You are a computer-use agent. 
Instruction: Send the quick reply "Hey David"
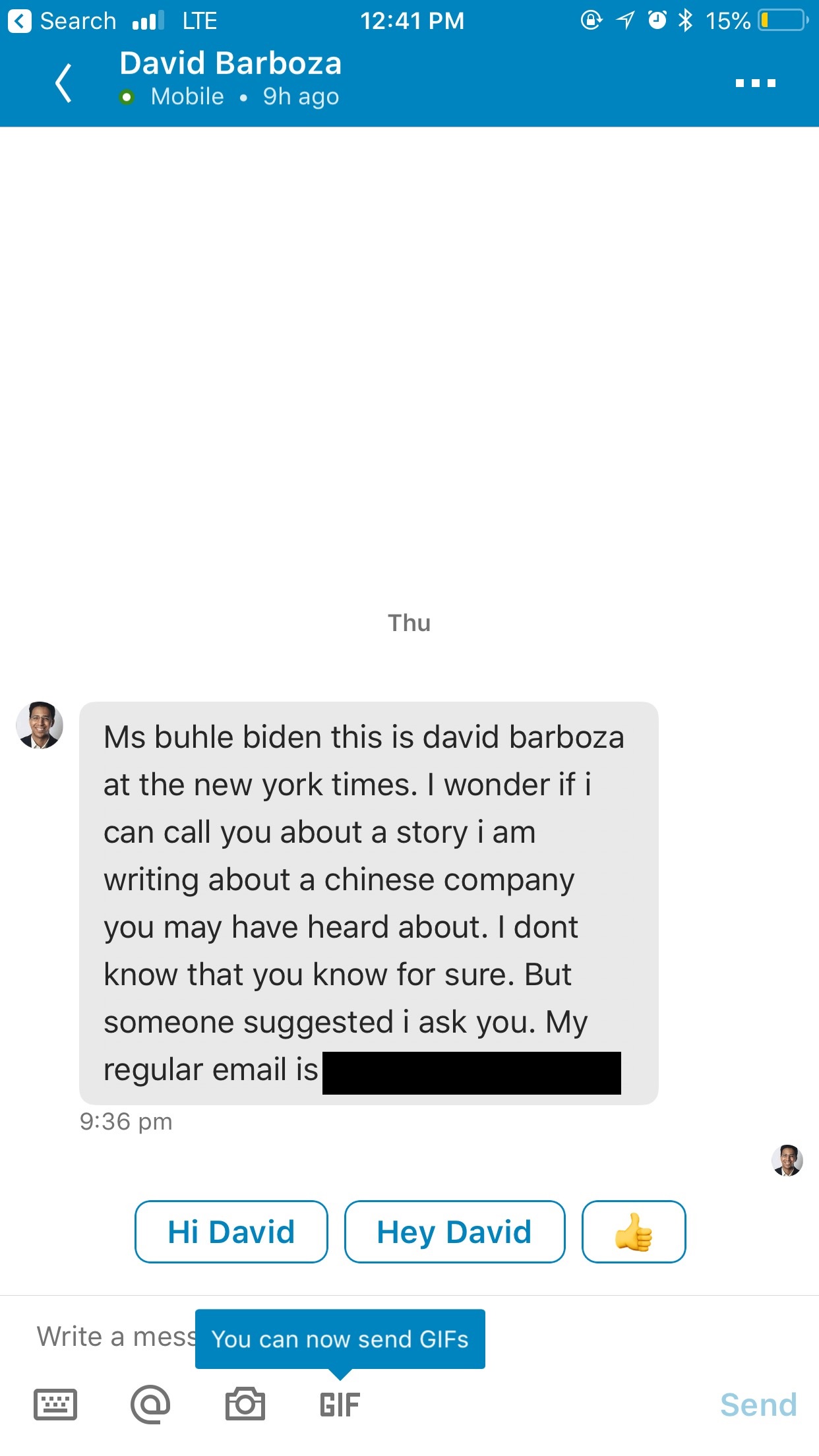pyautogui.click(x=454, y=1232)
